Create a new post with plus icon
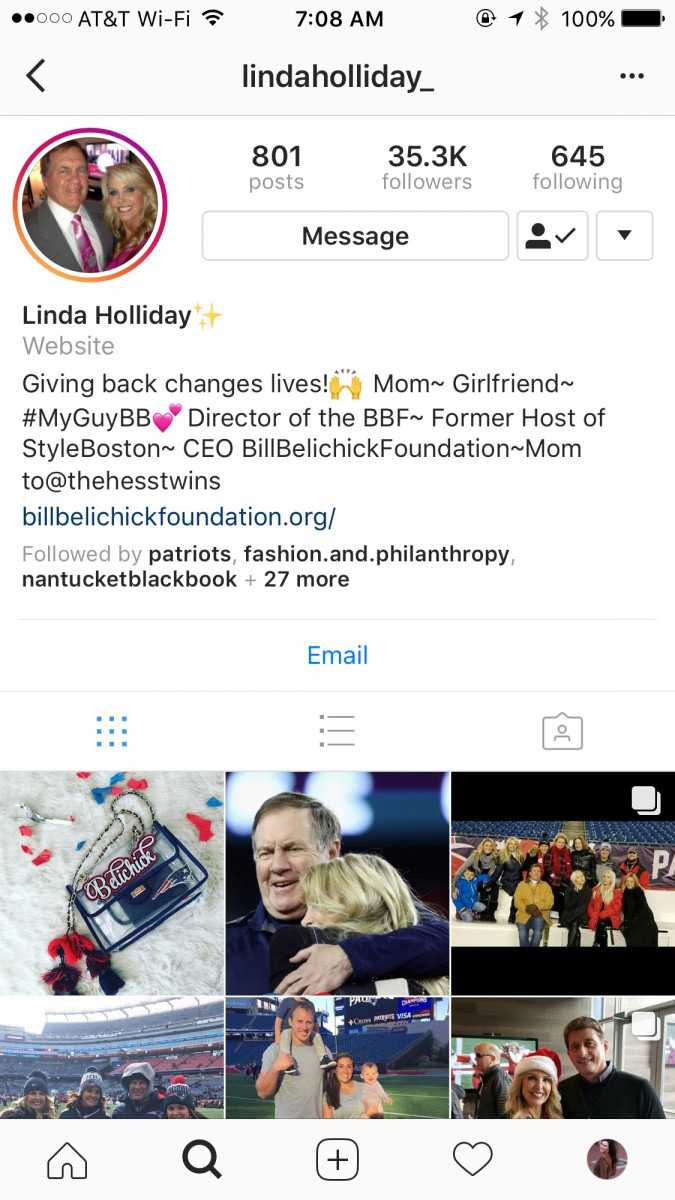675x1200 pixels. coord(337,1160)
